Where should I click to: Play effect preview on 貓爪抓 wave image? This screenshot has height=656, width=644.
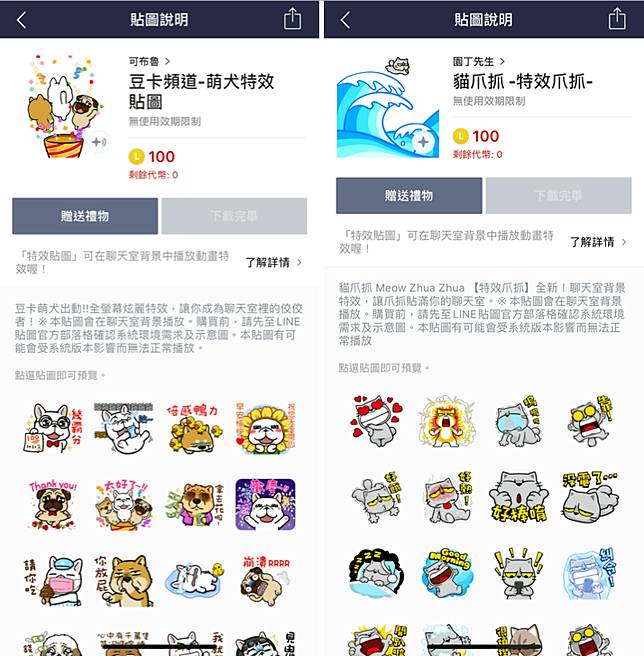(423, 142)
